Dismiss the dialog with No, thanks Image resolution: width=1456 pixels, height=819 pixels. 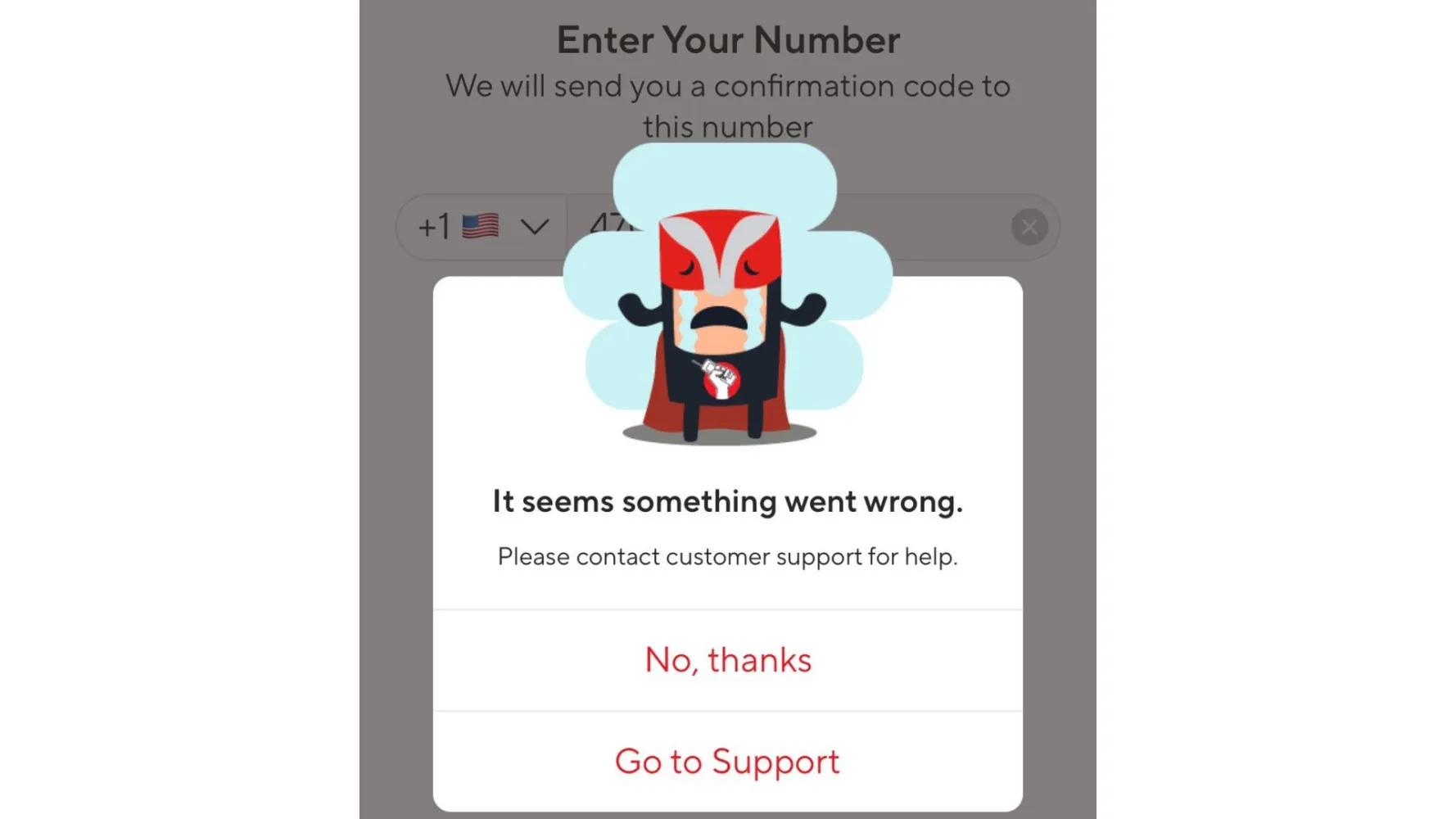coord(727,660)
